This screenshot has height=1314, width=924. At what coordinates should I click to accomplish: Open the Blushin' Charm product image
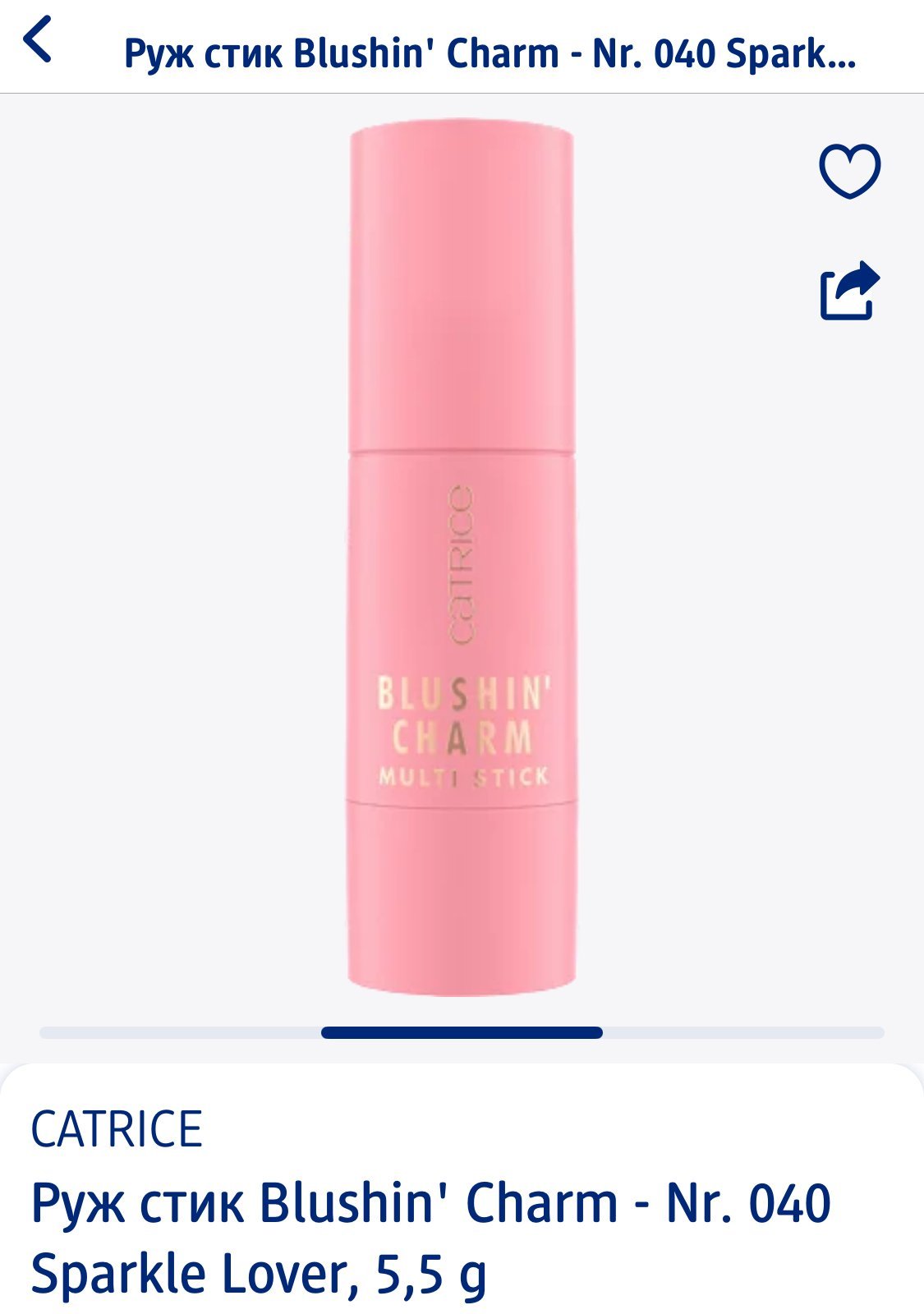(462, 558)
